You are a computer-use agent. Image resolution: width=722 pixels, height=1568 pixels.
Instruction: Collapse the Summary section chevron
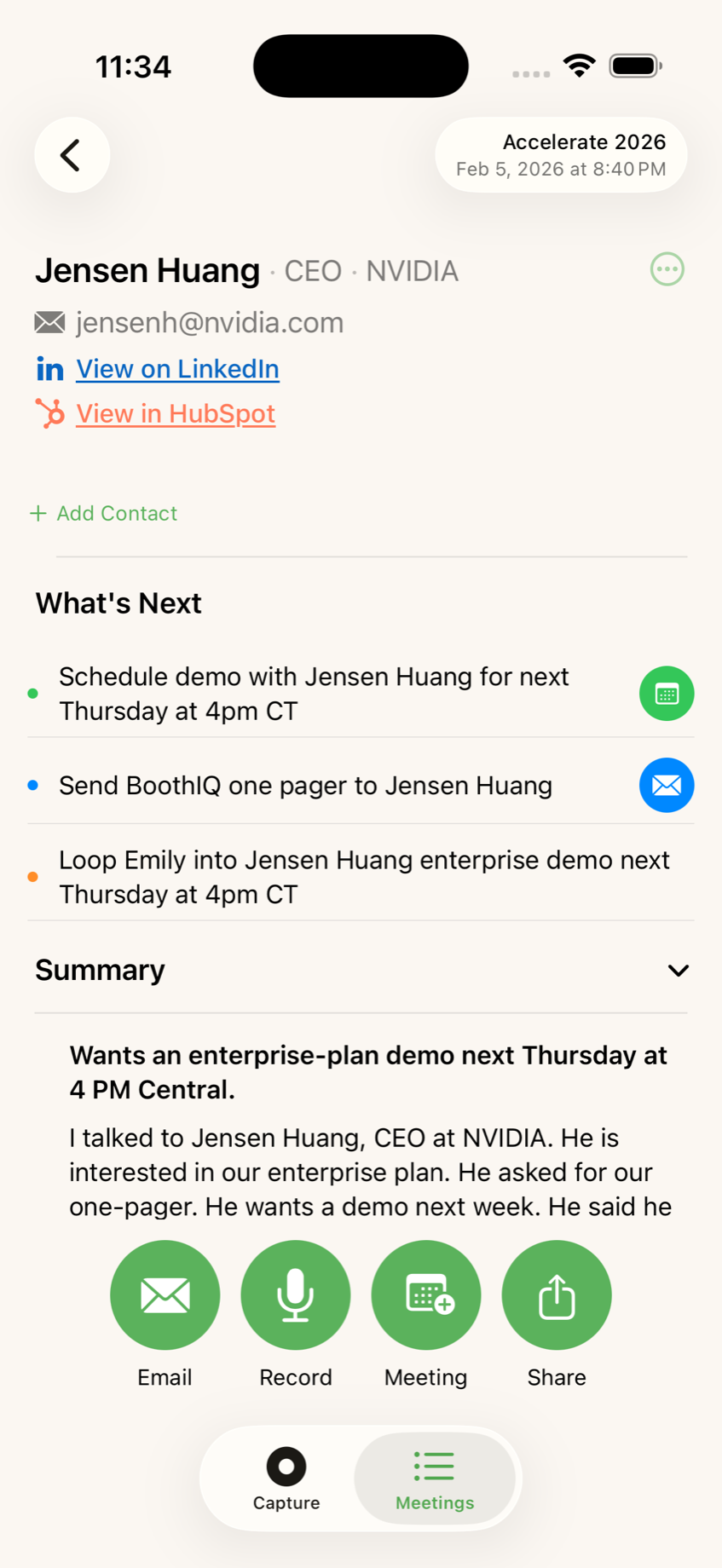[x=678, y=971]
